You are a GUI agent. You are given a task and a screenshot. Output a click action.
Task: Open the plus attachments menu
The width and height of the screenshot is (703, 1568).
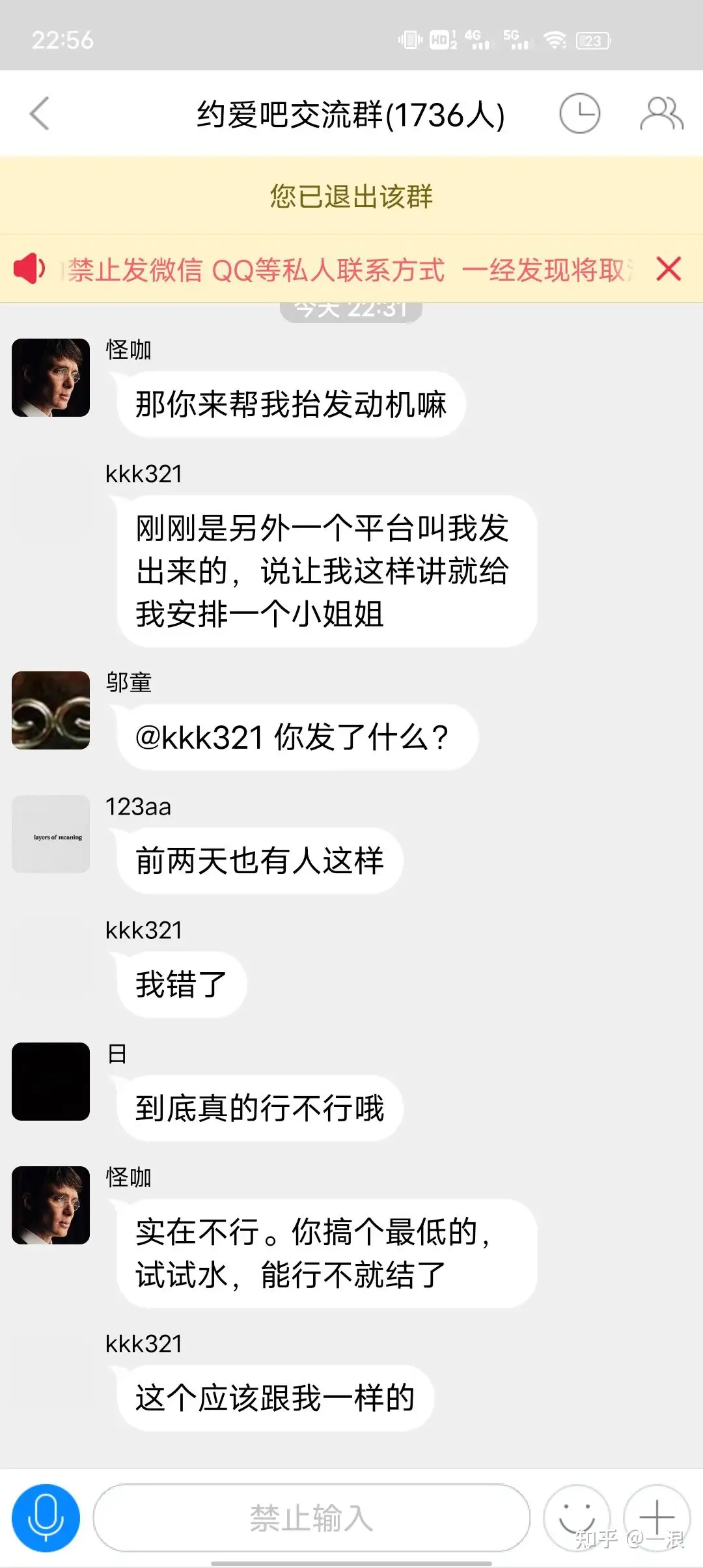pyautogui.click(x=657, y=1518)
